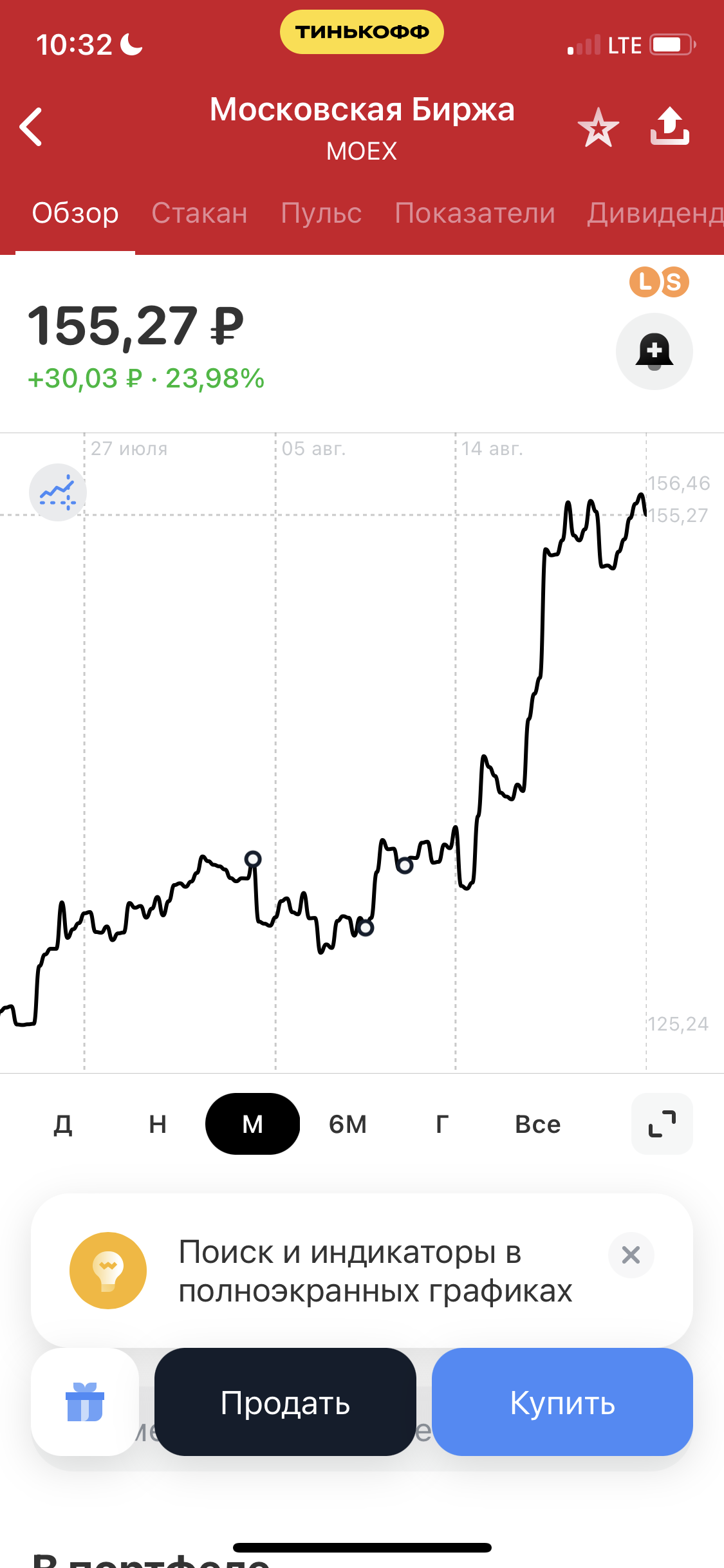Expand the chart to full screen

pyautogui.click(x=662, y=1124)
